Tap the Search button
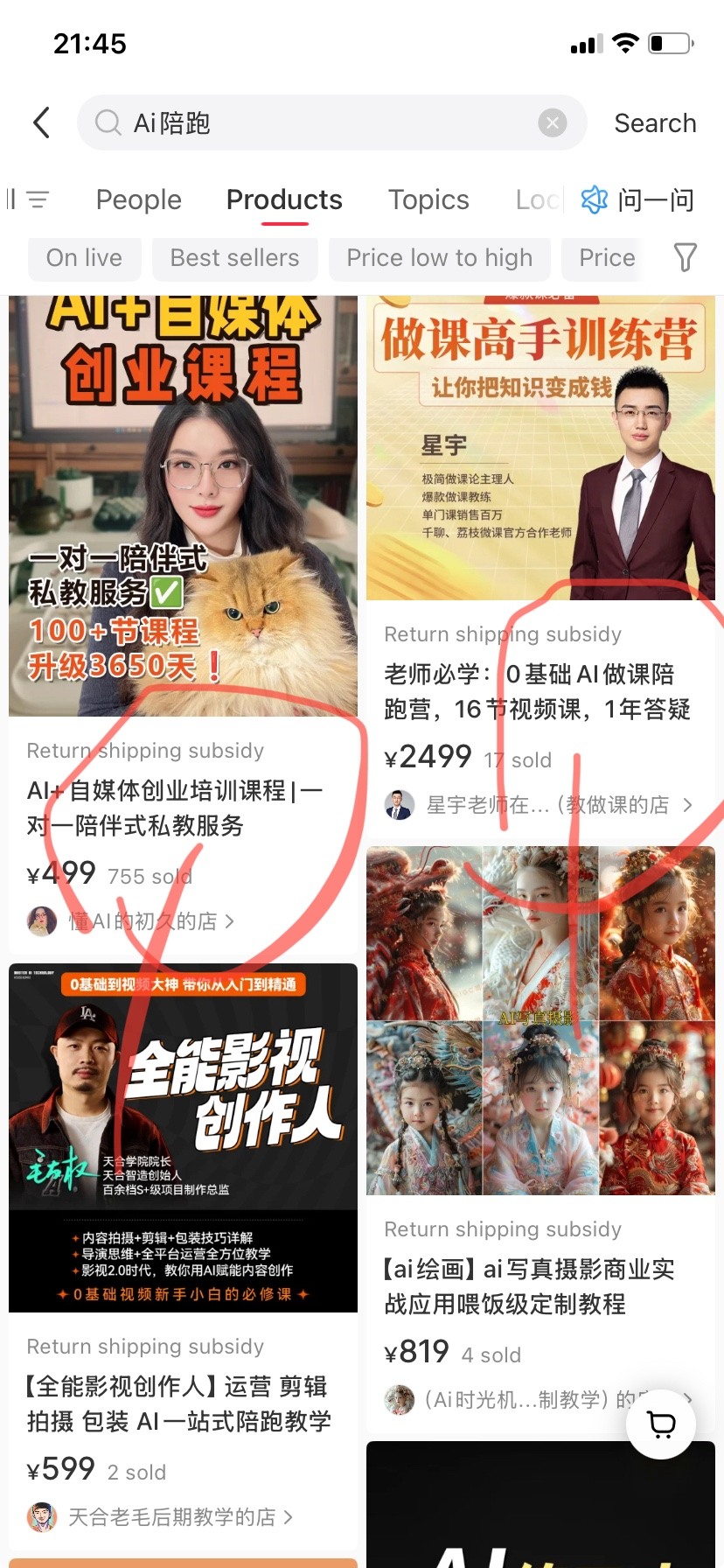Viewport: 724px width, 1568px height. tap(655, 123)
